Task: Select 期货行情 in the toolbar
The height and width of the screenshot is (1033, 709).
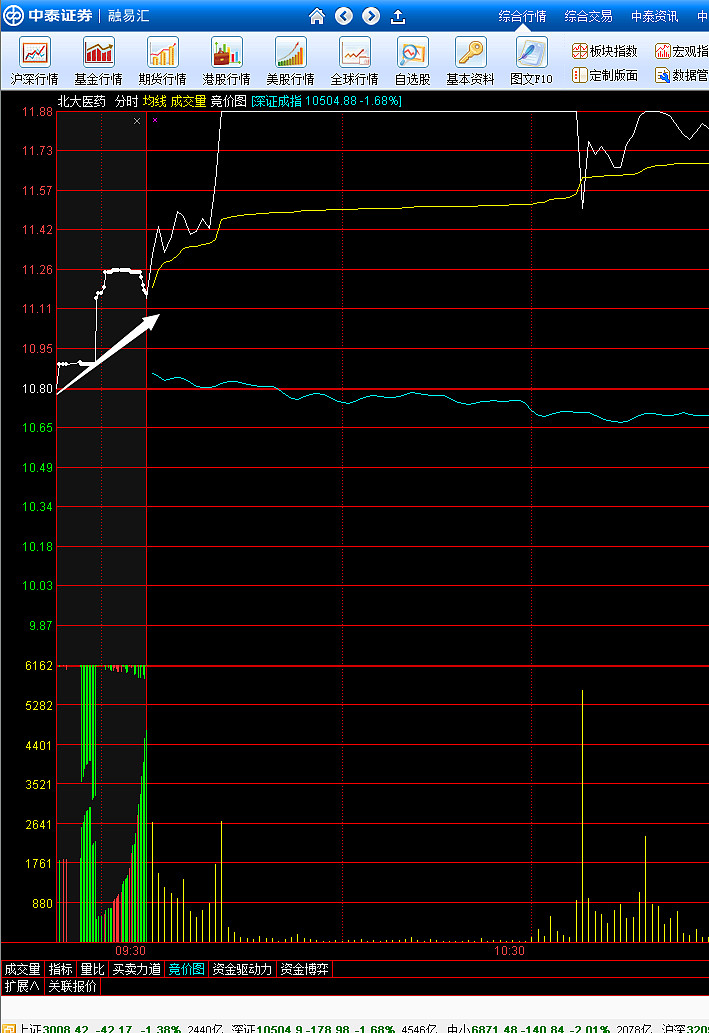Action: (162, 61)
